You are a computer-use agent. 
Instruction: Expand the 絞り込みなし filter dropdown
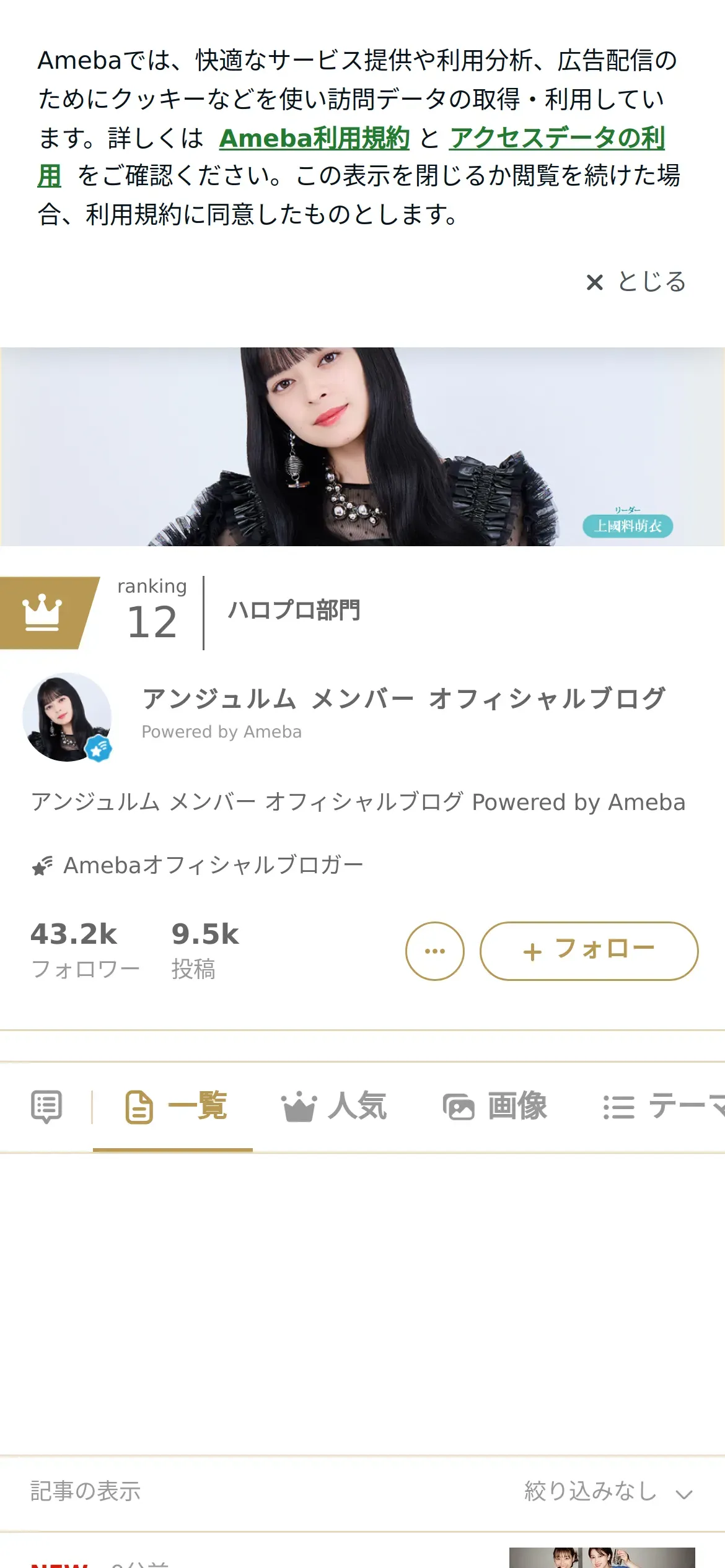(607, 1491)
